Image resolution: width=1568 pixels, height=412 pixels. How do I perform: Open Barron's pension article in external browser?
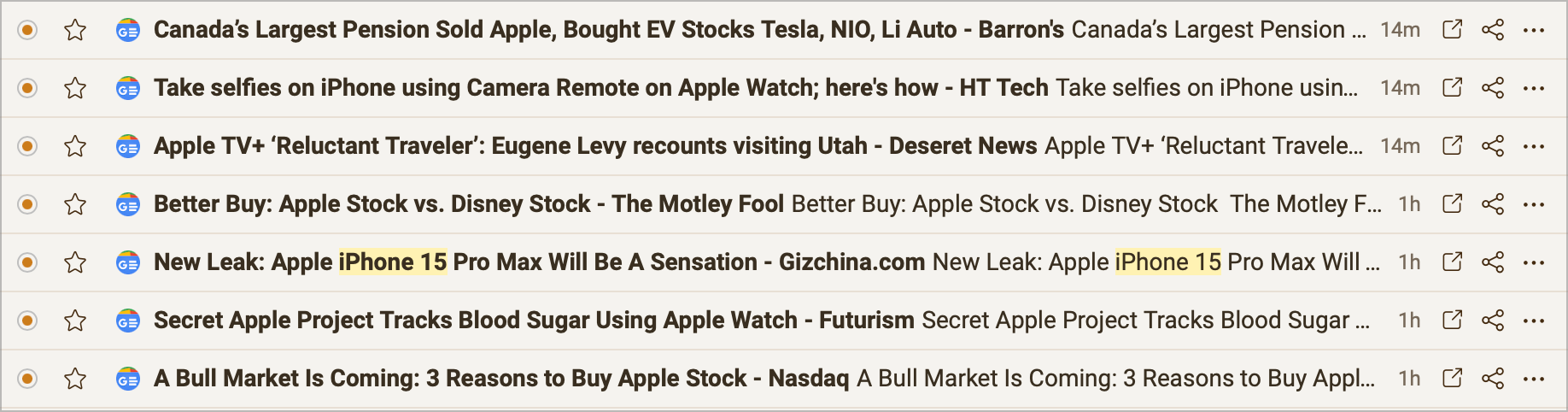click(x=1452, y=30)
